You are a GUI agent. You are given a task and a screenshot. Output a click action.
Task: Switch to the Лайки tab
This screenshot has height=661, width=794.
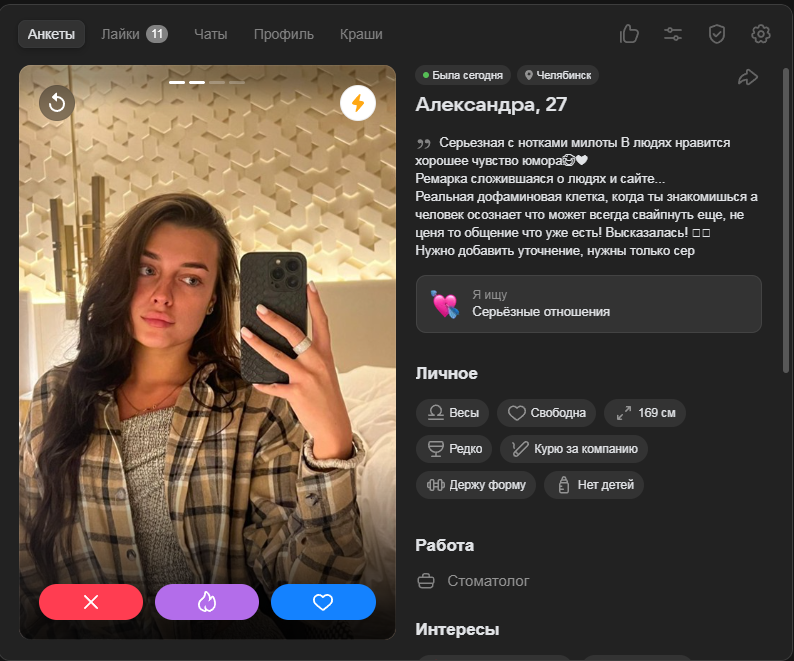(134, 34)
